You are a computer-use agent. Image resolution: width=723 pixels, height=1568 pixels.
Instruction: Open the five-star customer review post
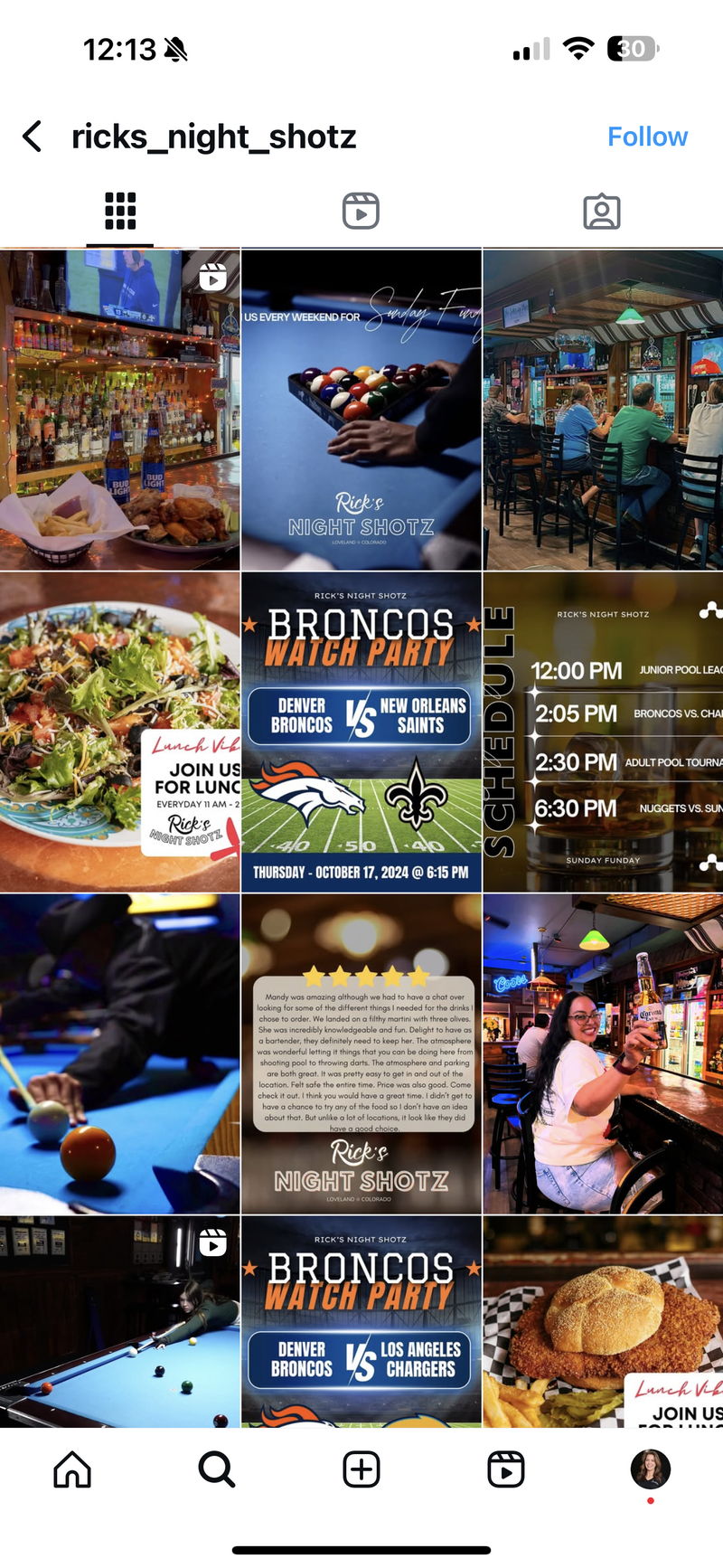point(361,1053)
